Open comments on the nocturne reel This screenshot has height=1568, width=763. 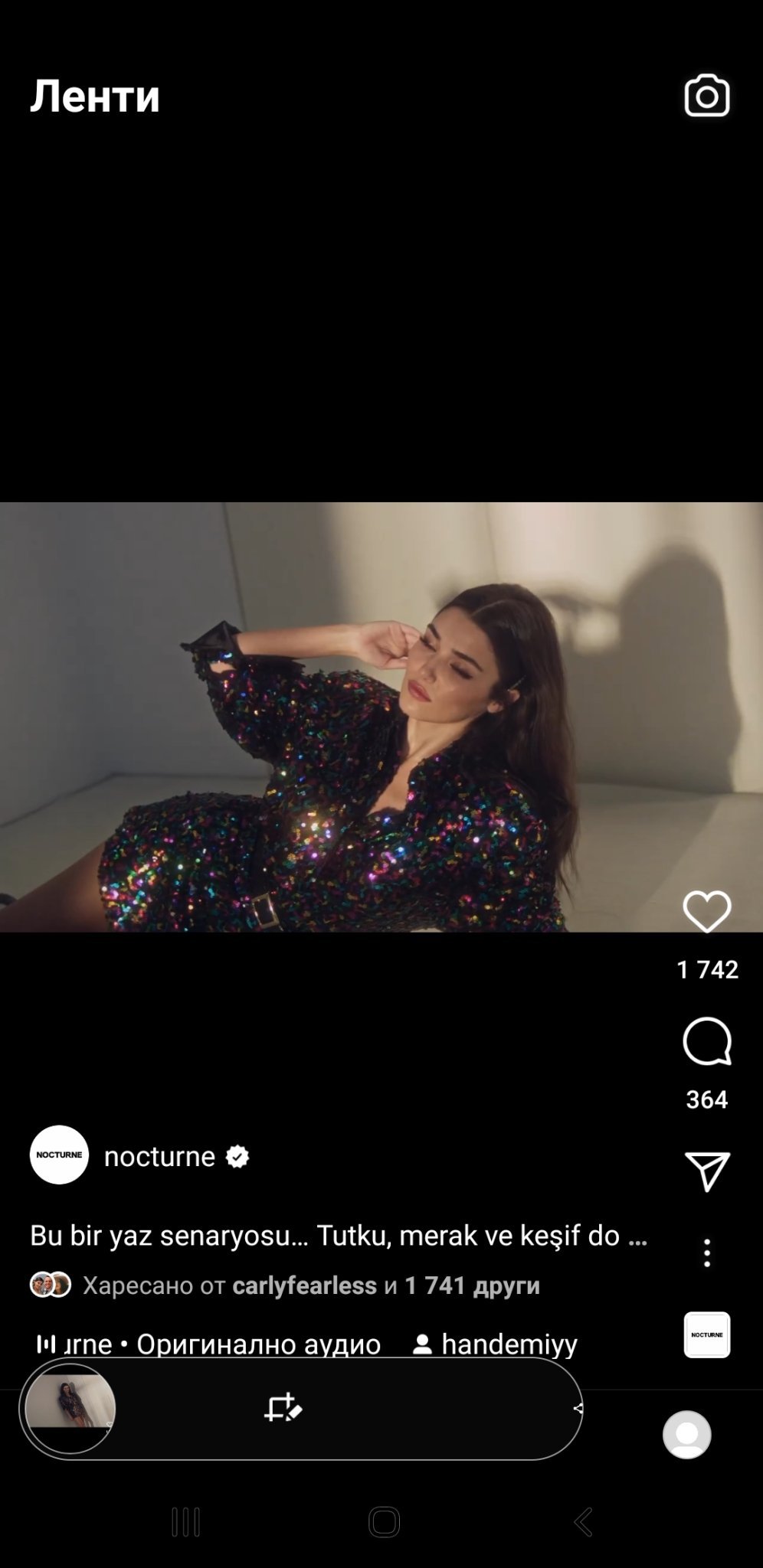coord(706,1042)
